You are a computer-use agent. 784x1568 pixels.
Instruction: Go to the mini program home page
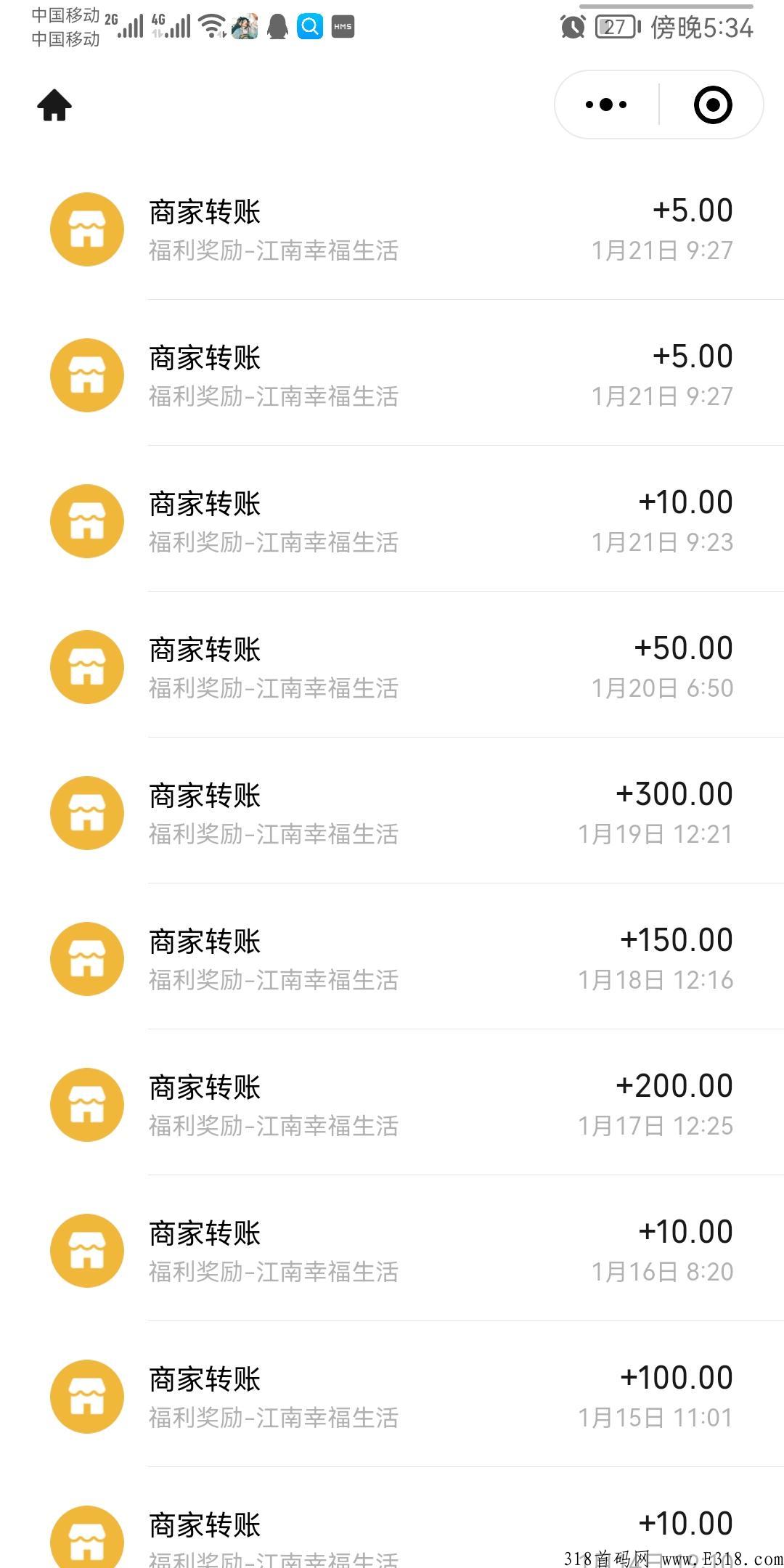click(x=54, y=105)
